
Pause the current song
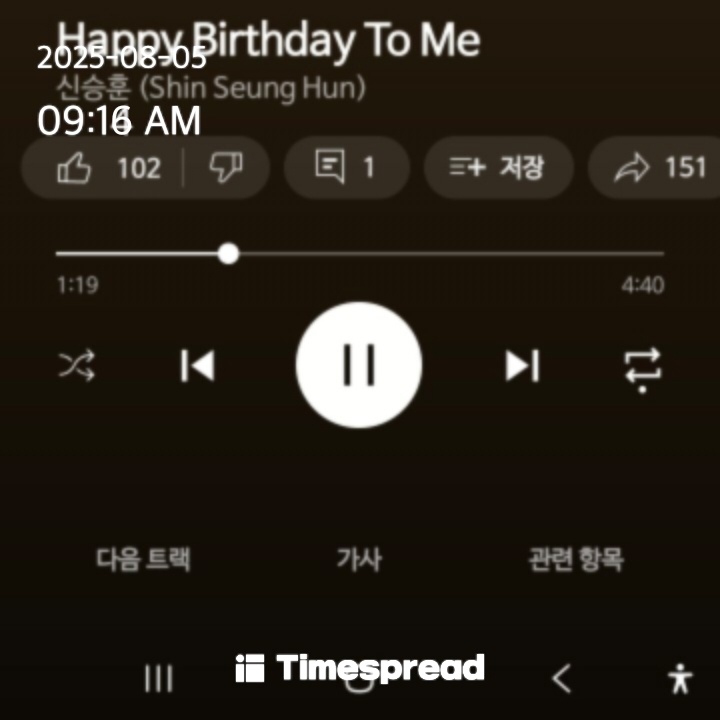(359, 365)
